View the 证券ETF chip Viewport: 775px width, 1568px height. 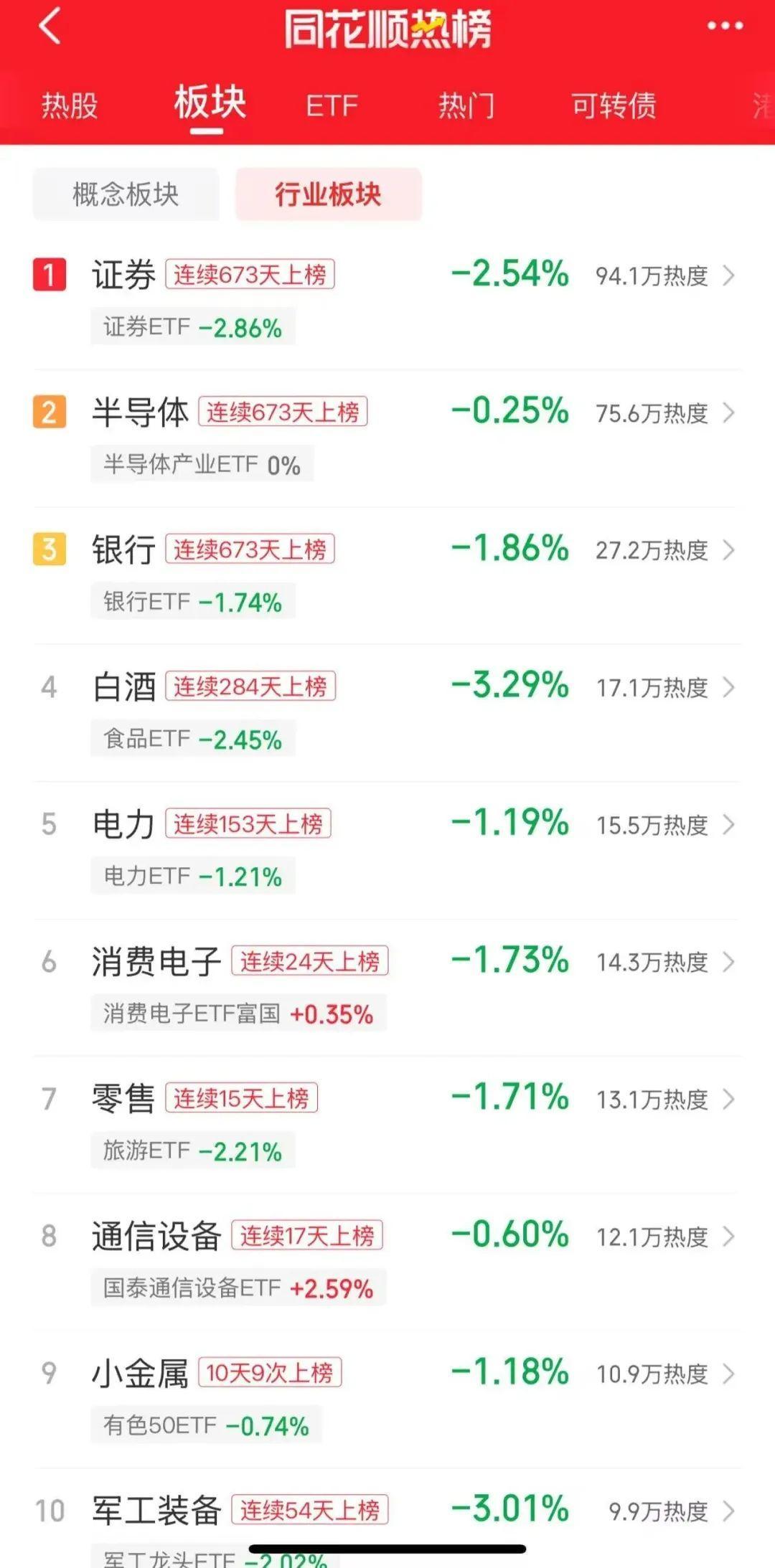[192, 328]
